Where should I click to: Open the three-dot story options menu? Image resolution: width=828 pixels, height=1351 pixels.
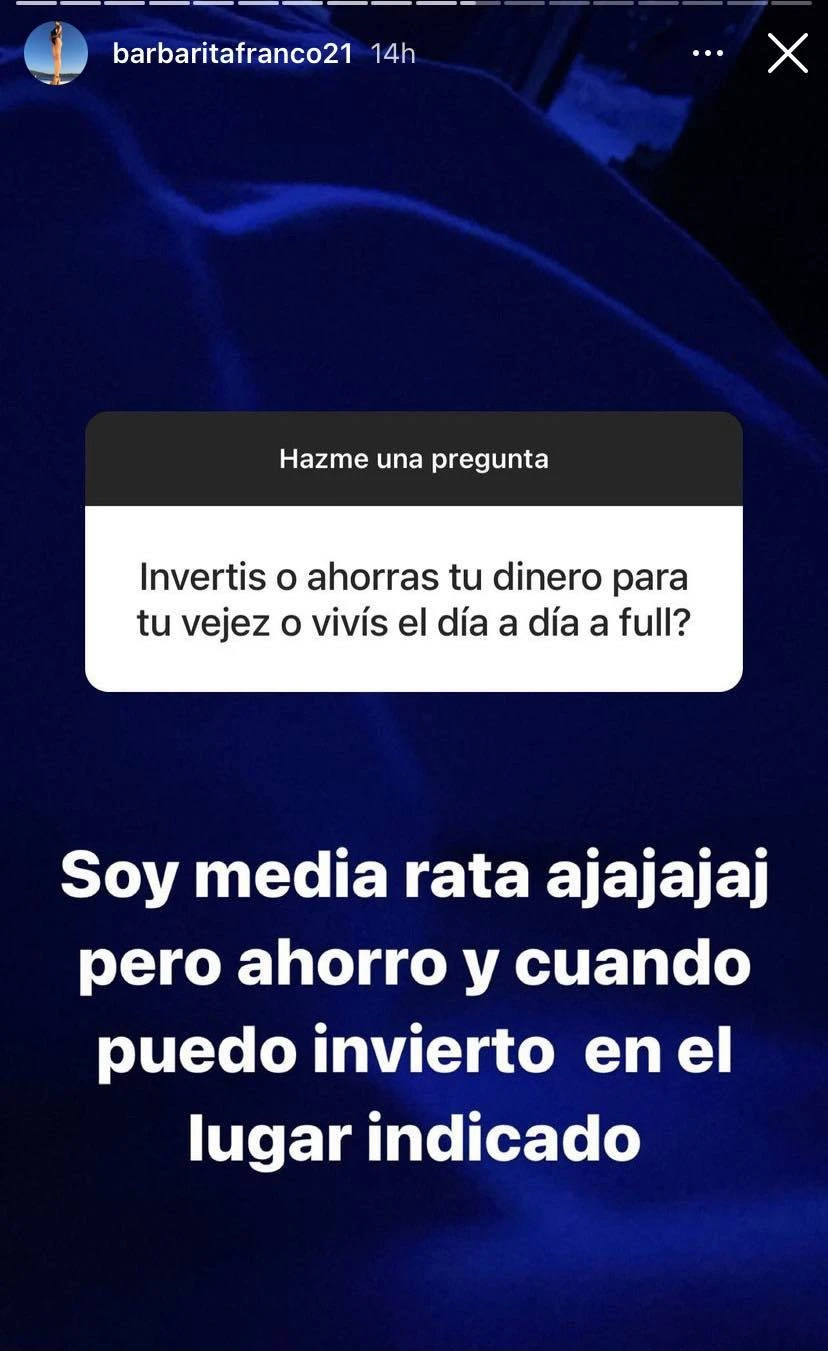(708, 54)
